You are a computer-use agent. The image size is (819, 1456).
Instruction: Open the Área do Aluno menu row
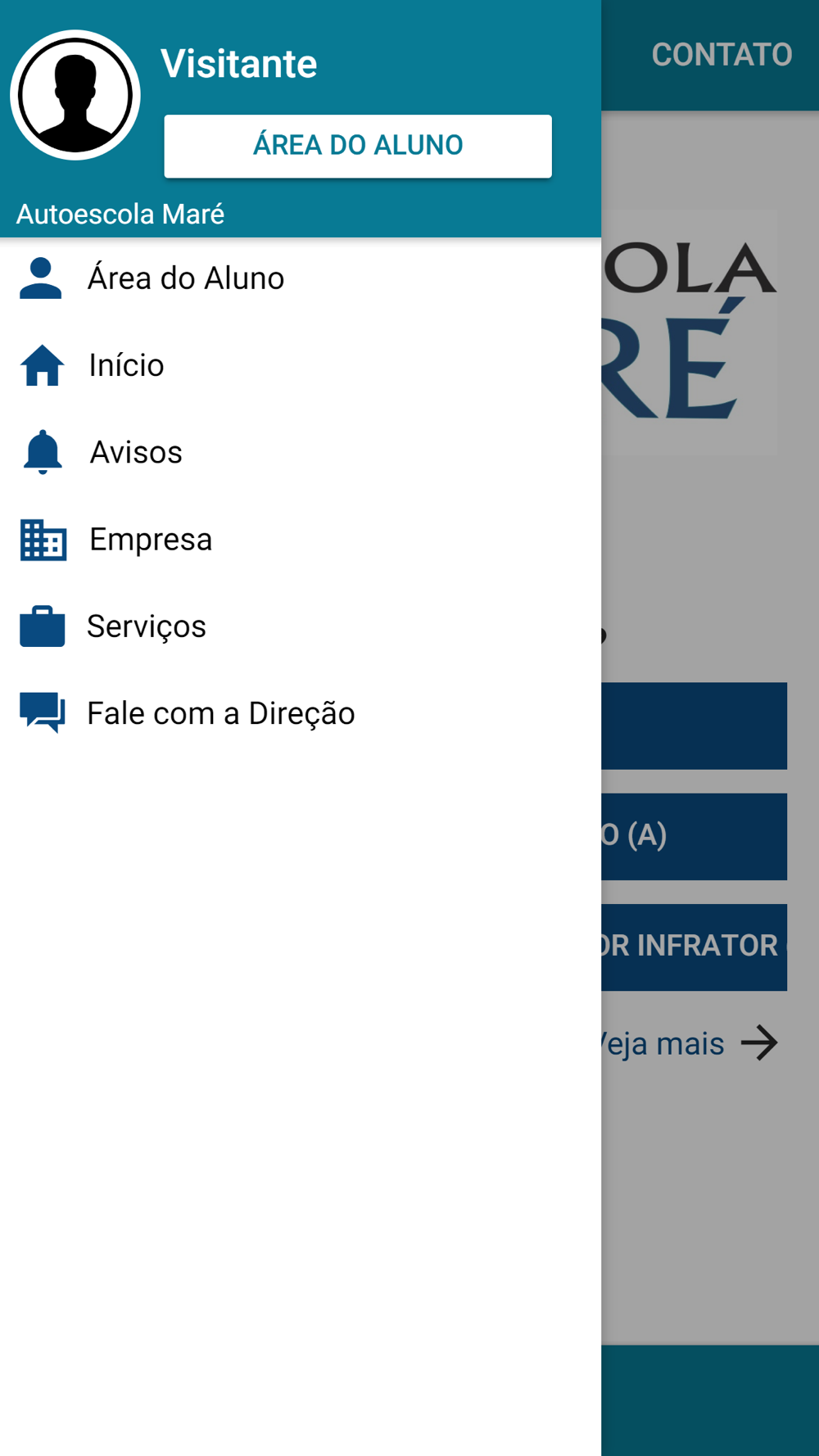pos(301,278)
